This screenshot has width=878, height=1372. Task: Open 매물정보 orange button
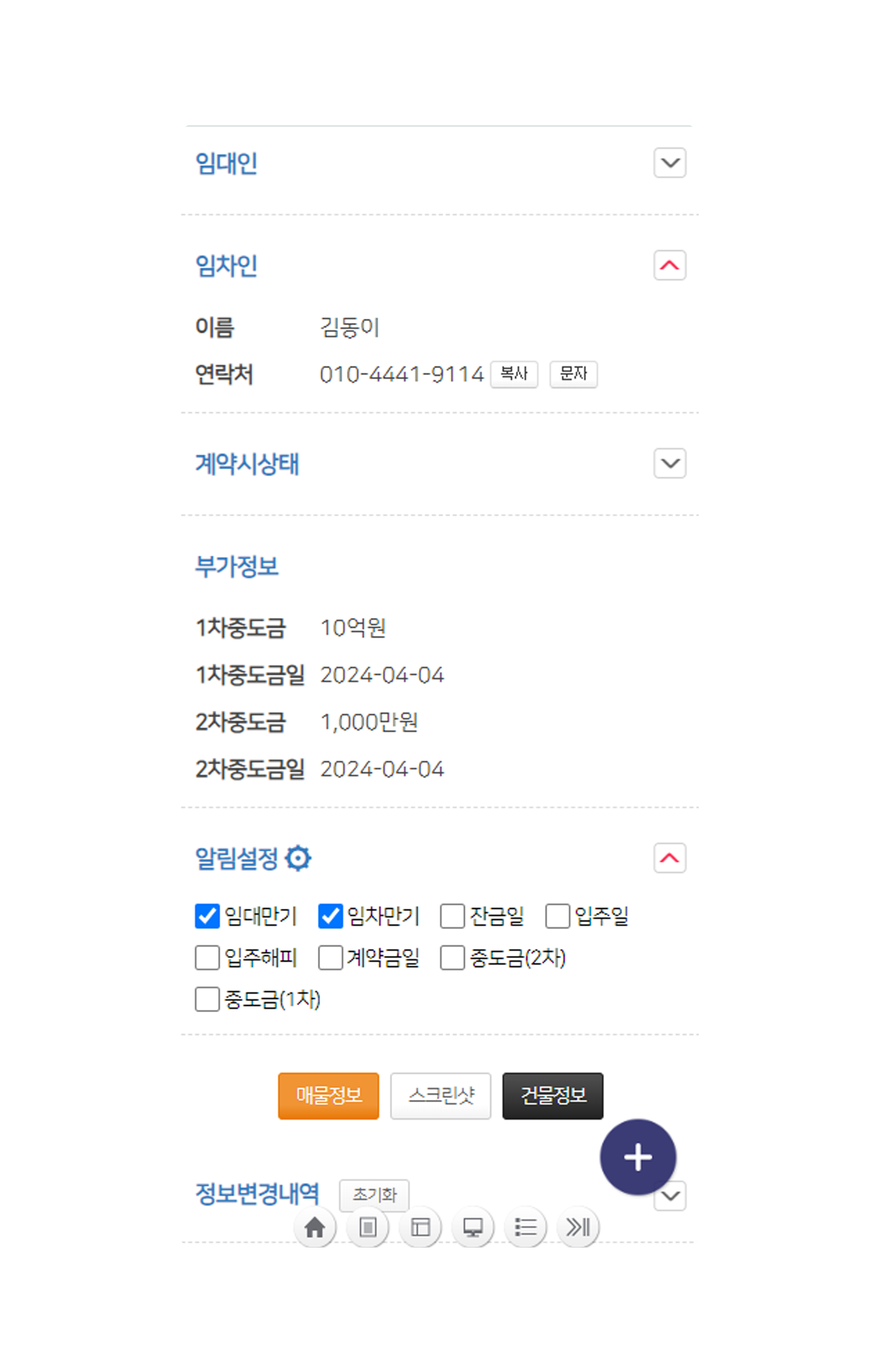pos(328,1096)
